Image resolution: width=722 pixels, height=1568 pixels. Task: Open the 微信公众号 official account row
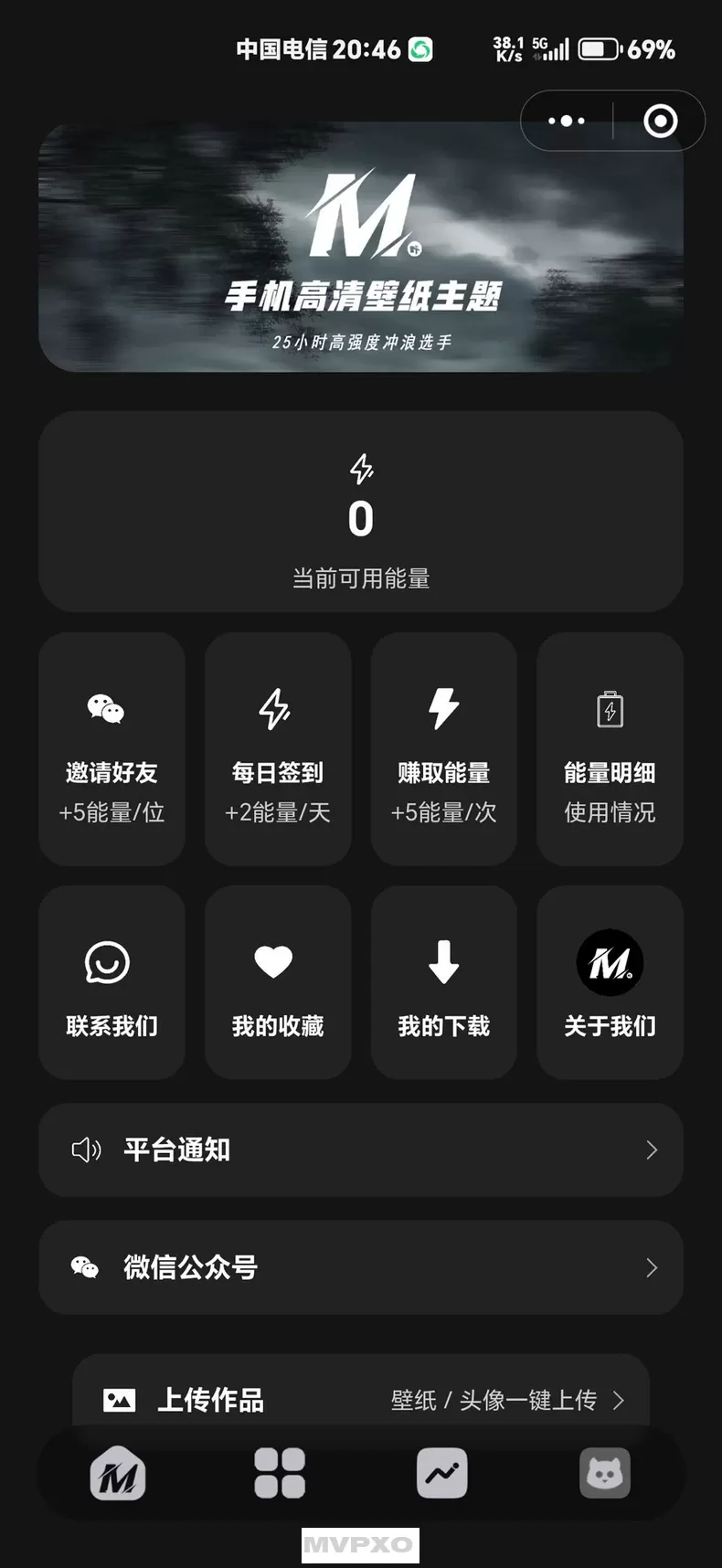coord(360,1267)
